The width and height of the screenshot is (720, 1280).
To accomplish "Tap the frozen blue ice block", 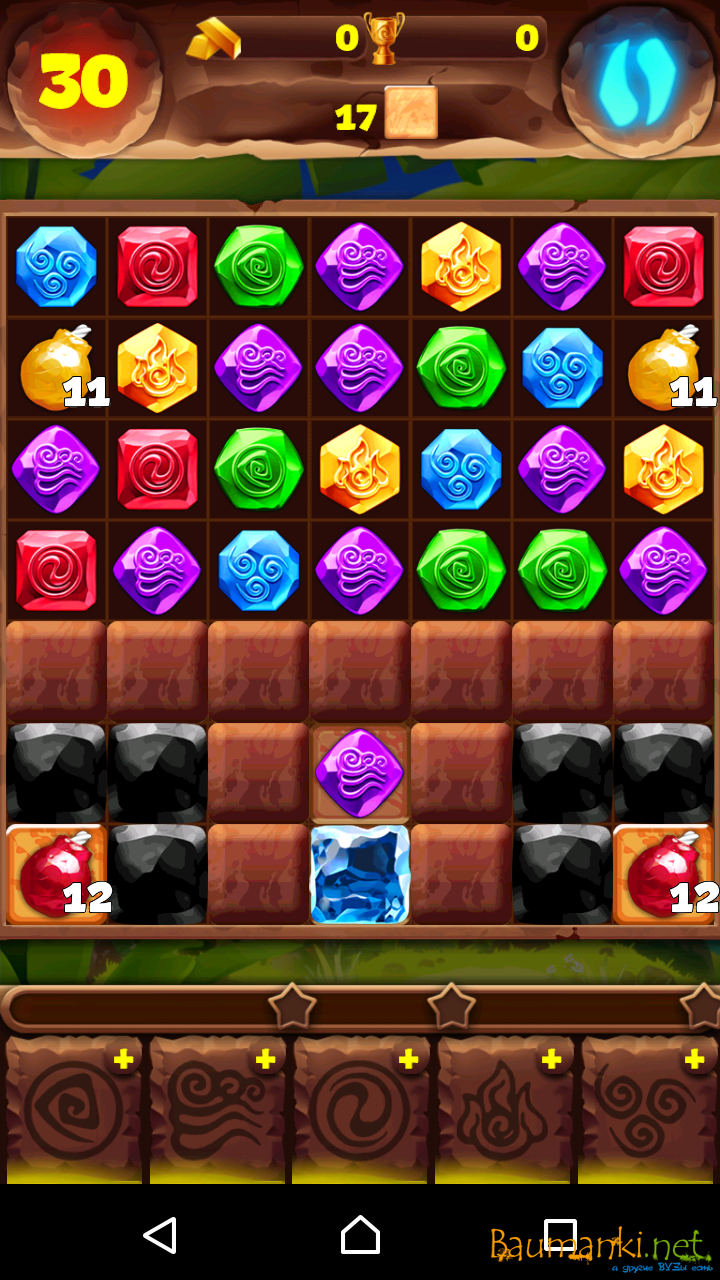I will (359, 874).
